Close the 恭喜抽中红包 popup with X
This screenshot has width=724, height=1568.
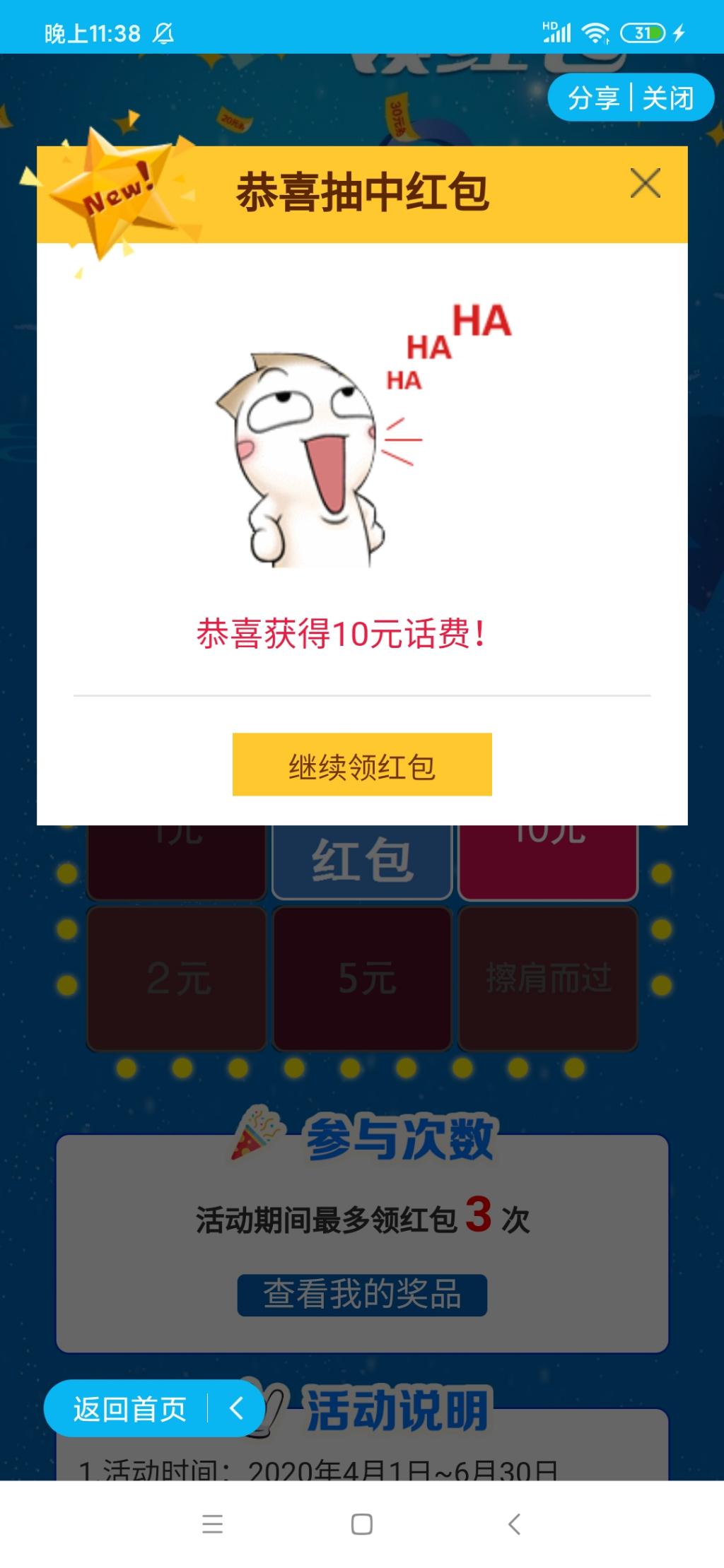pos(645,184)
